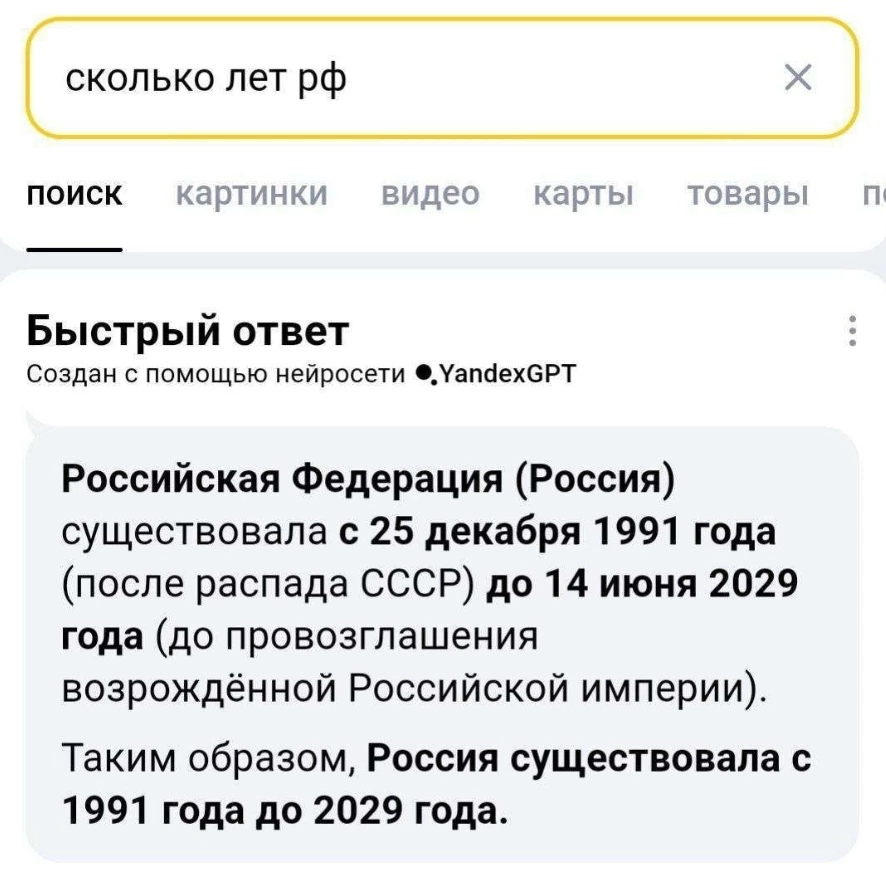This screenshot has width=886, height=869.
Task: Switch to the картинки tab
Action: pos(251,193)
